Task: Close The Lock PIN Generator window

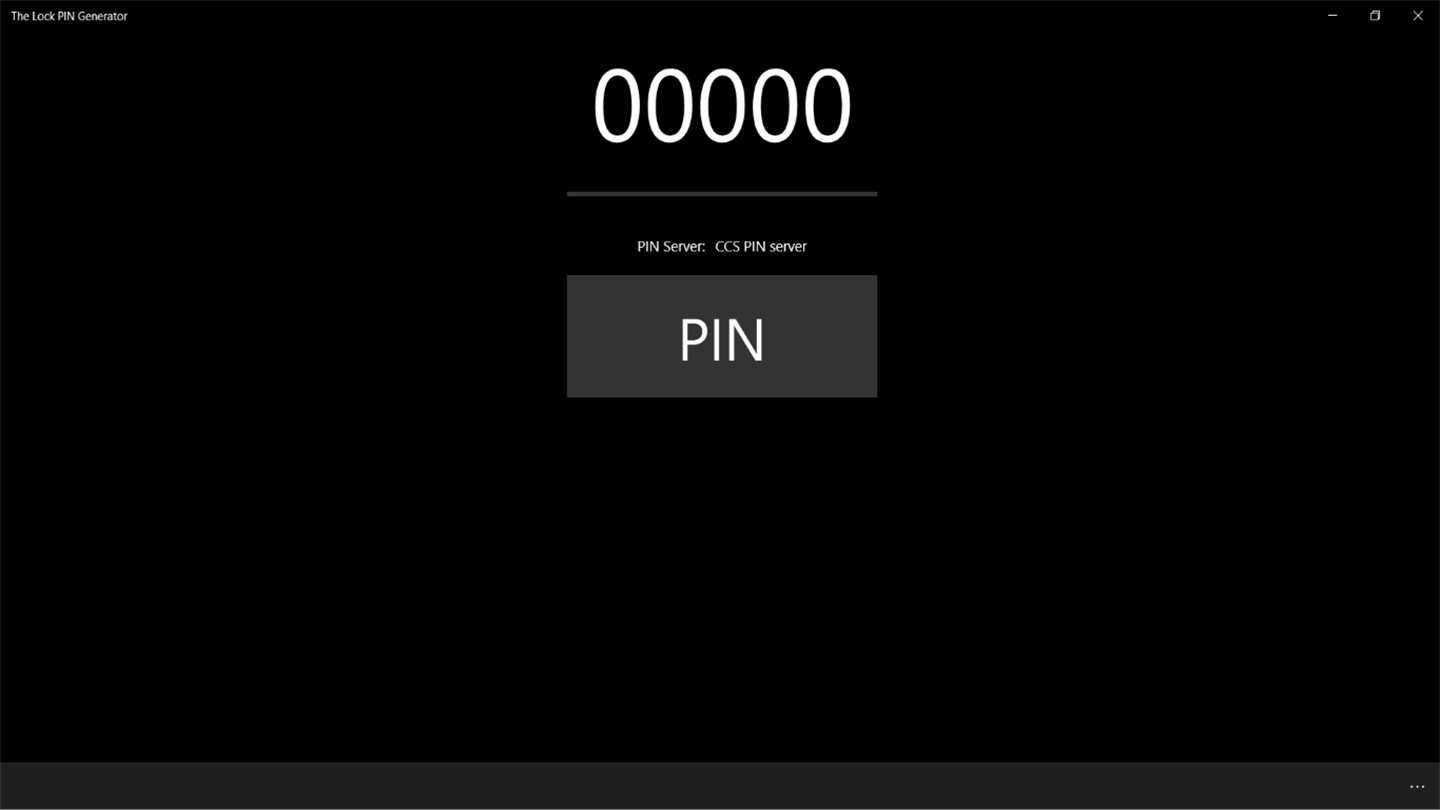Action: pos(1417,16)
